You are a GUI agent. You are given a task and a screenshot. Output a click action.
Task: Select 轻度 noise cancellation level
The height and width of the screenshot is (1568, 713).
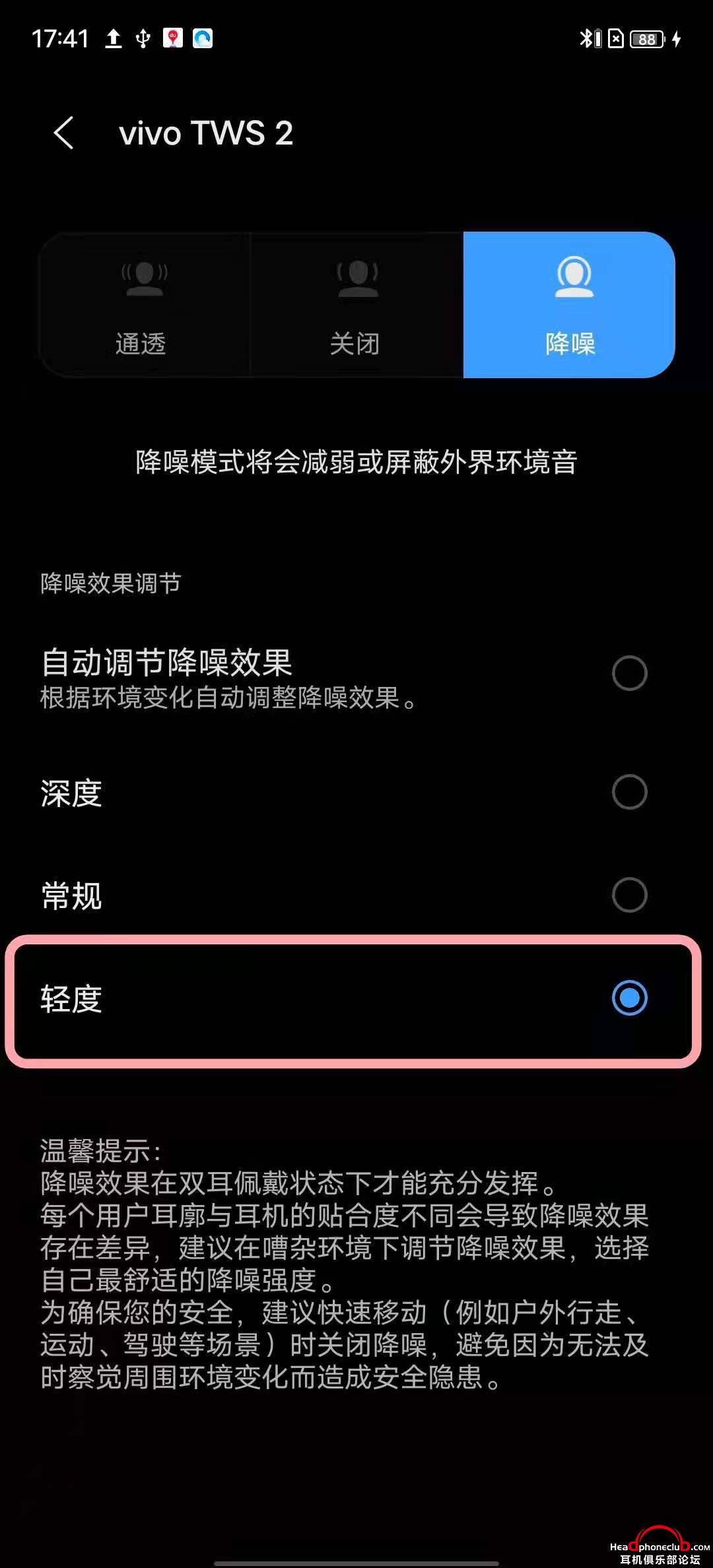point(629,998)
